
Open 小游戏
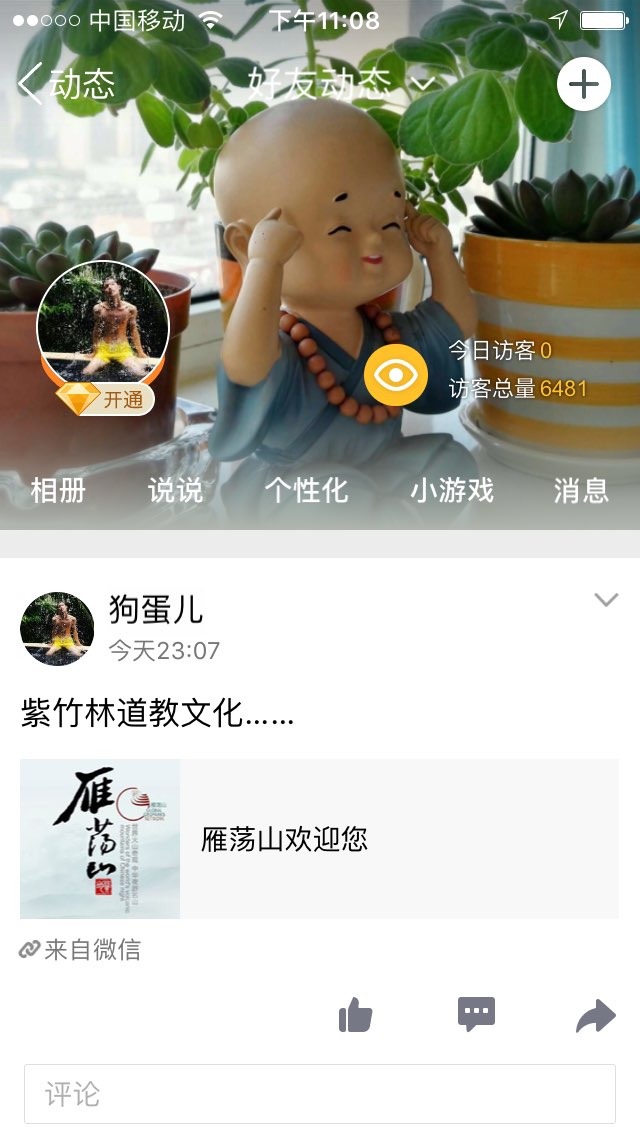452,490
